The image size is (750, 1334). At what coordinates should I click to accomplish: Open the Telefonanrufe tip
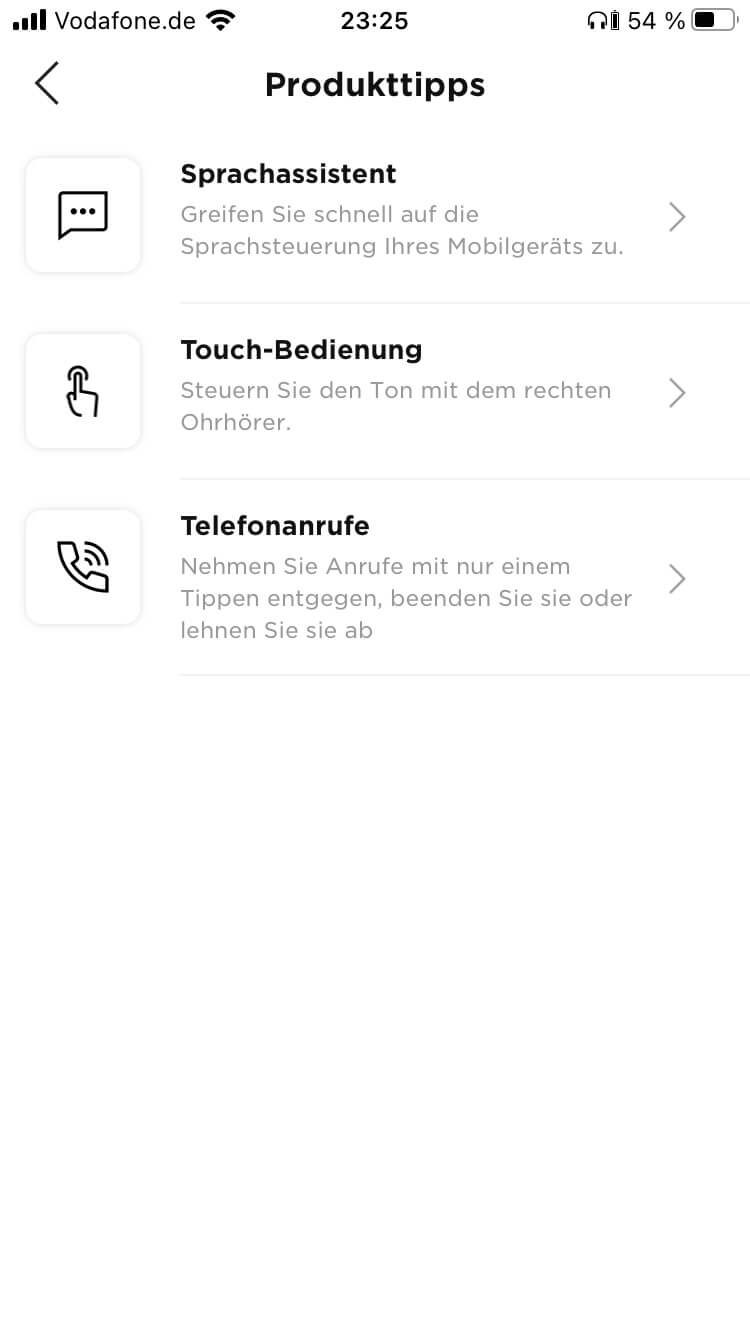400,577
